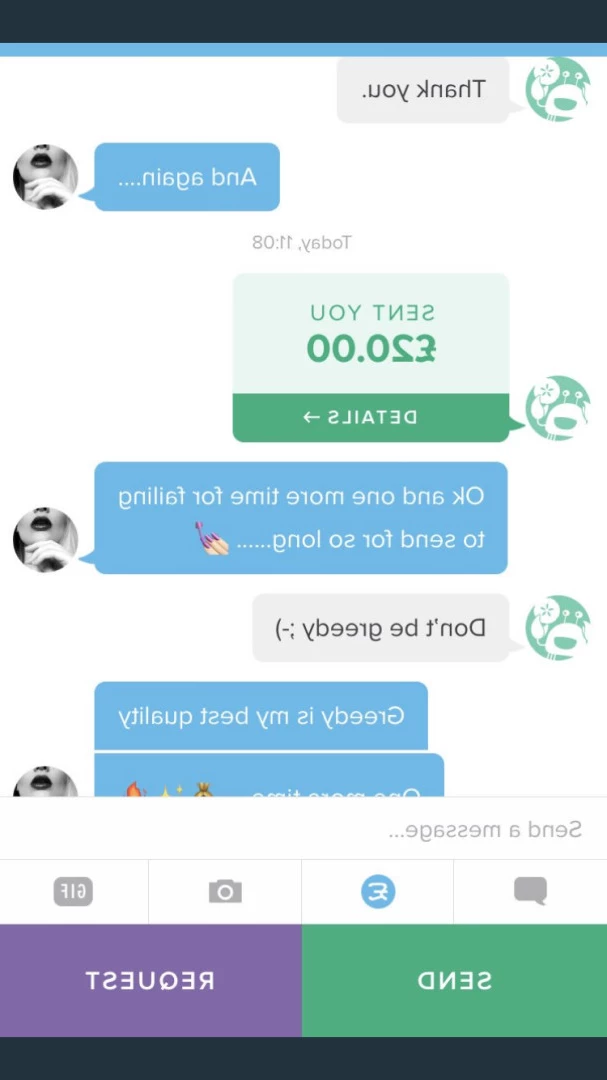Viewport: 607px width, 1080px height.
Task: Focus the Send a message field
Action: [x=303, y=829]
